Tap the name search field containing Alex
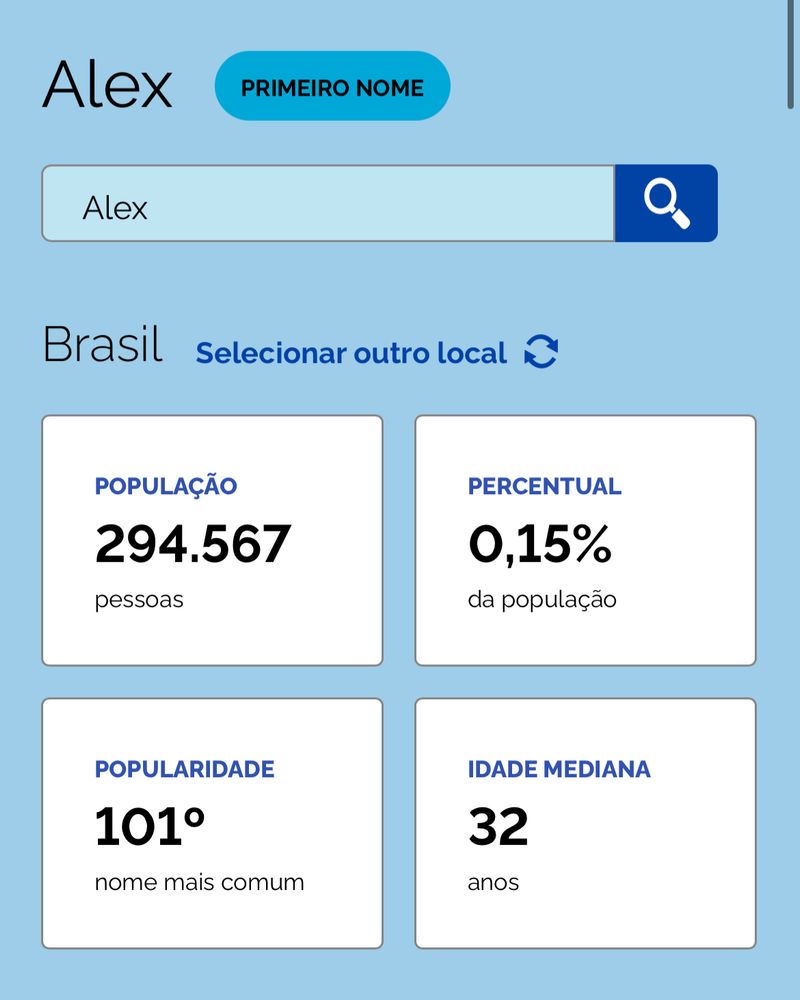This screenshot has width=800, height=1000. coord(328,203)
